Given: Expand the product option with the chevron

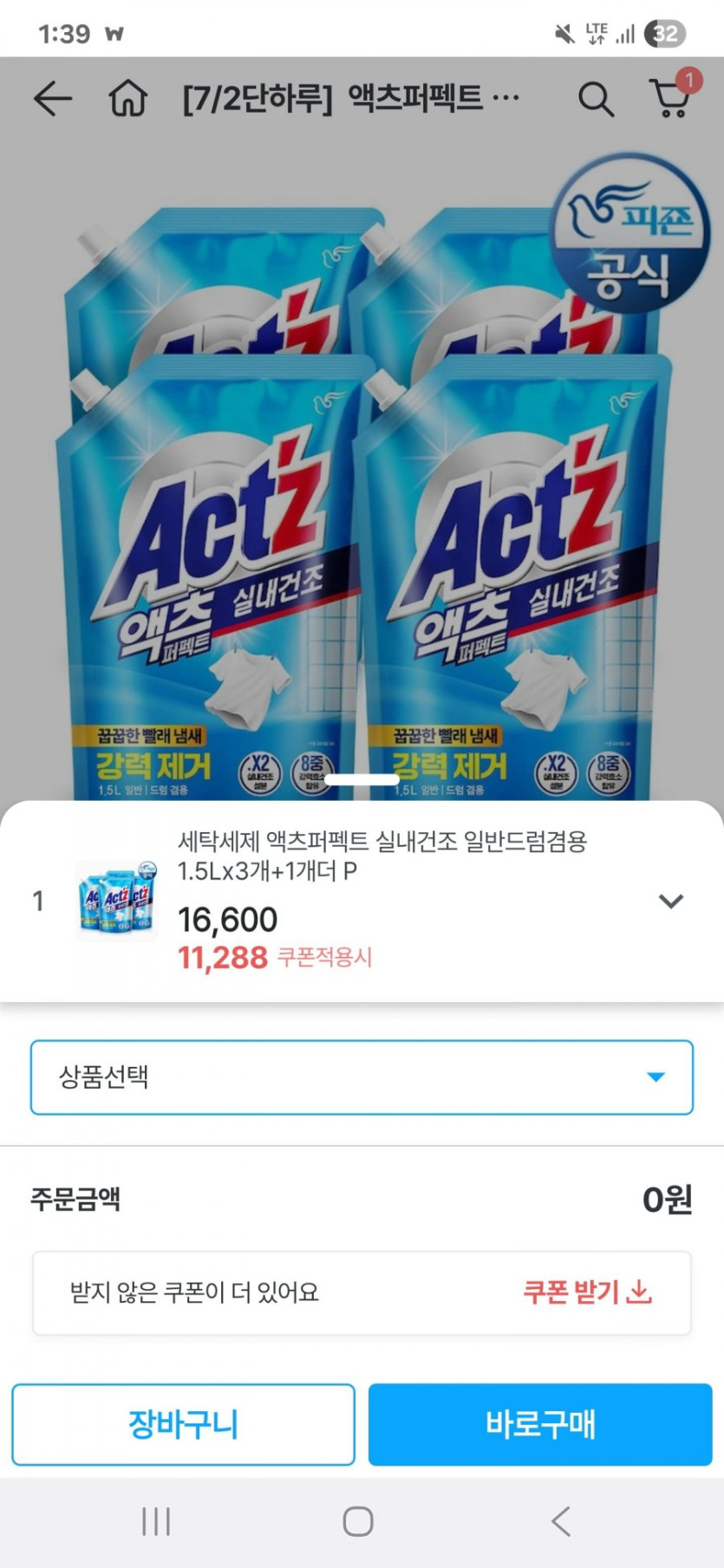Looking at the screenshot, I should pyautogui.click(x=671, y=901).
